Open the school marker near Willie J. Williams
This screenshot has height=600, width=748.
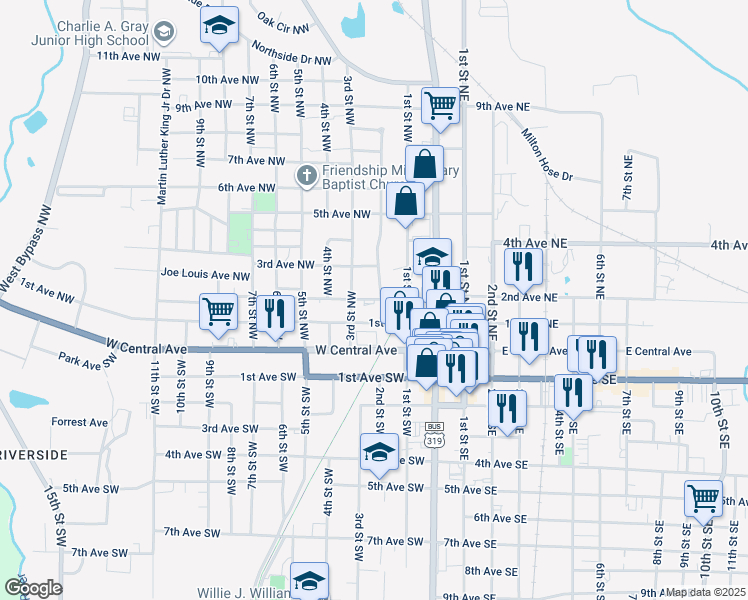tap(310, 581)
